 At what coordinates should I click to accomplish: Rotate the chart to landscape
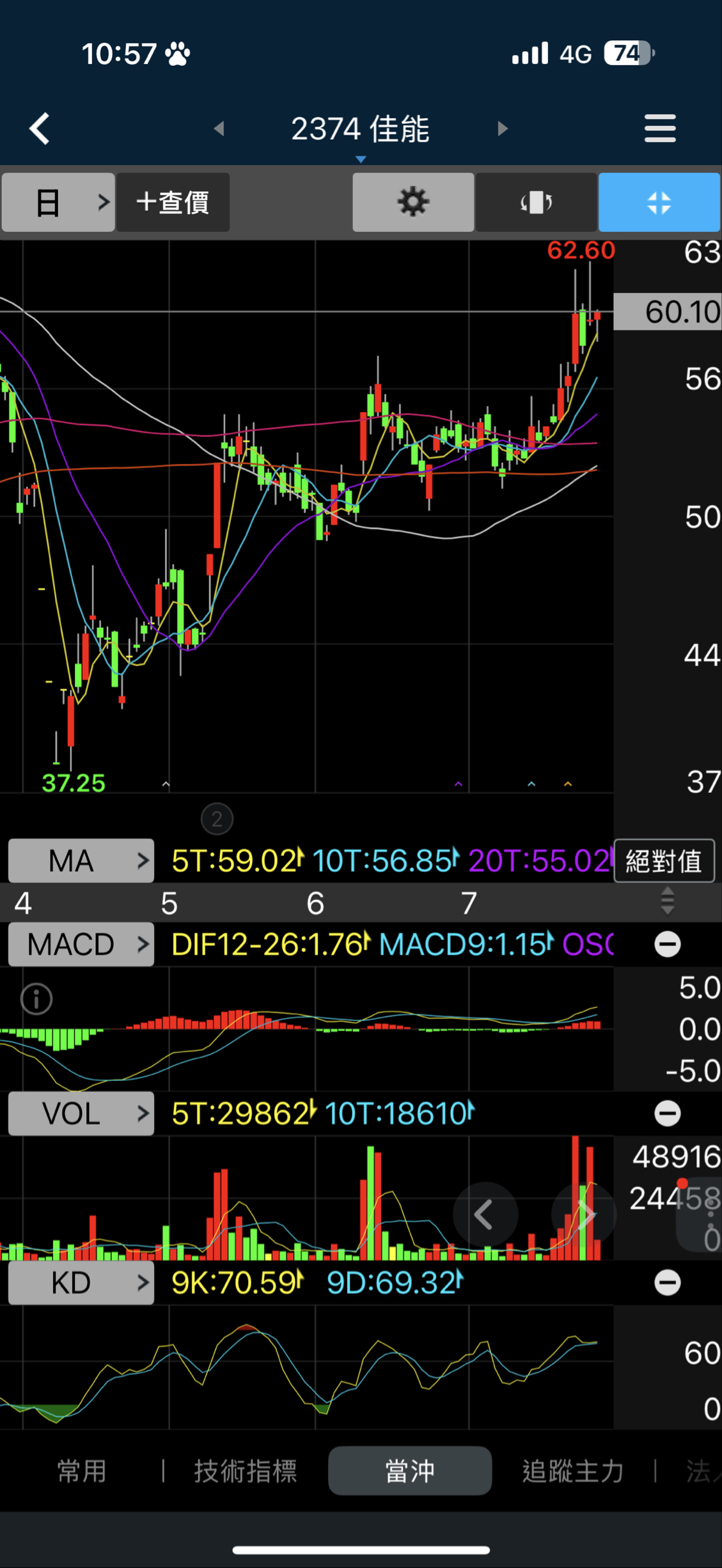point(536,203)
